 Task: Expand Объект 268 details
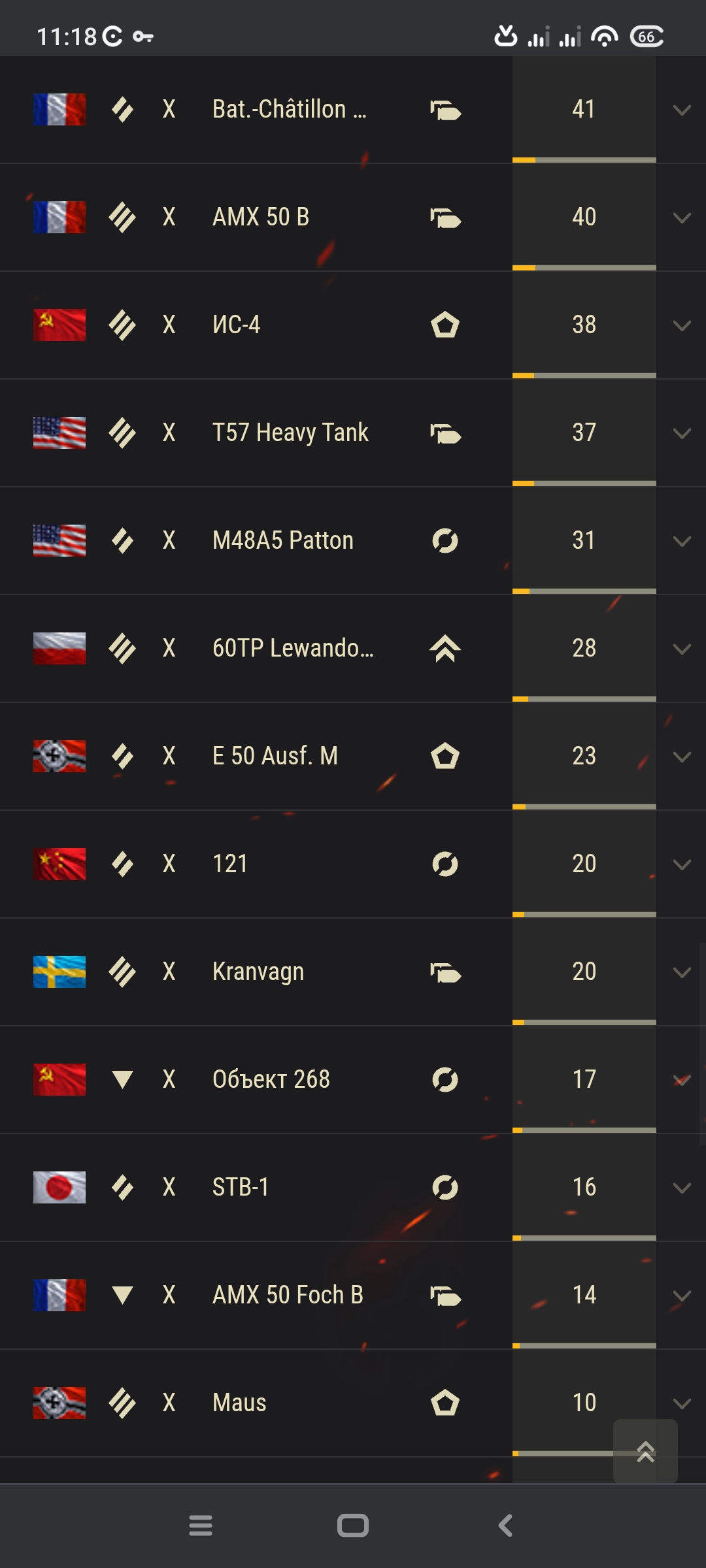[682, 1080]
